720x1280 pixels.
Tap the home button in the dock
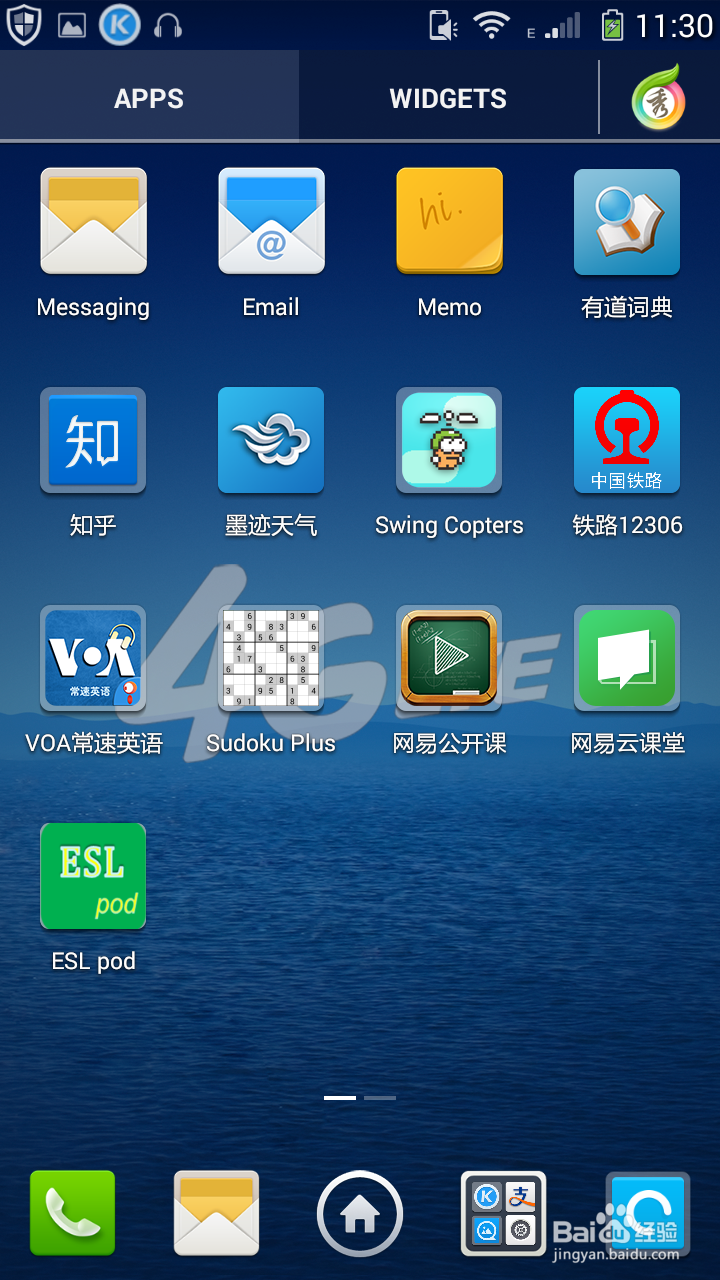(x=360, y=1213)
